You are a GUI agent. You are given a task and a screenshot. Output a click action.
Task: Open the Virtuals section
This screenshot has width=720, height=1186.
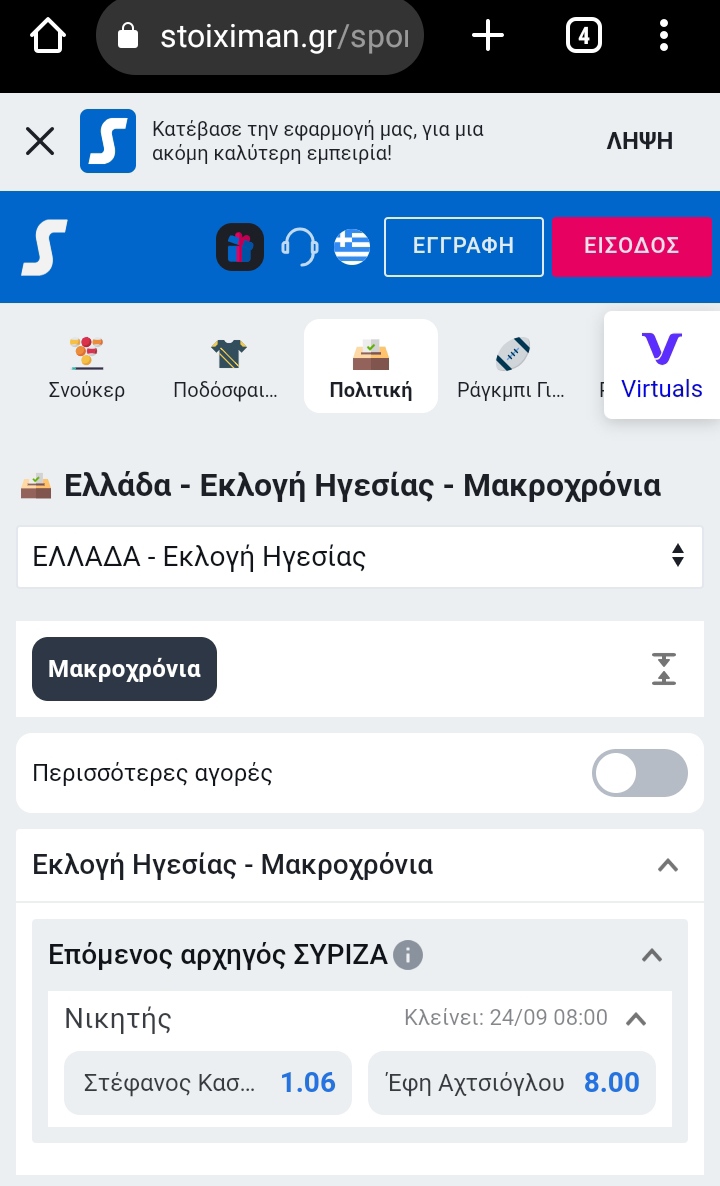pyautogui.click(x=661, y=366)
